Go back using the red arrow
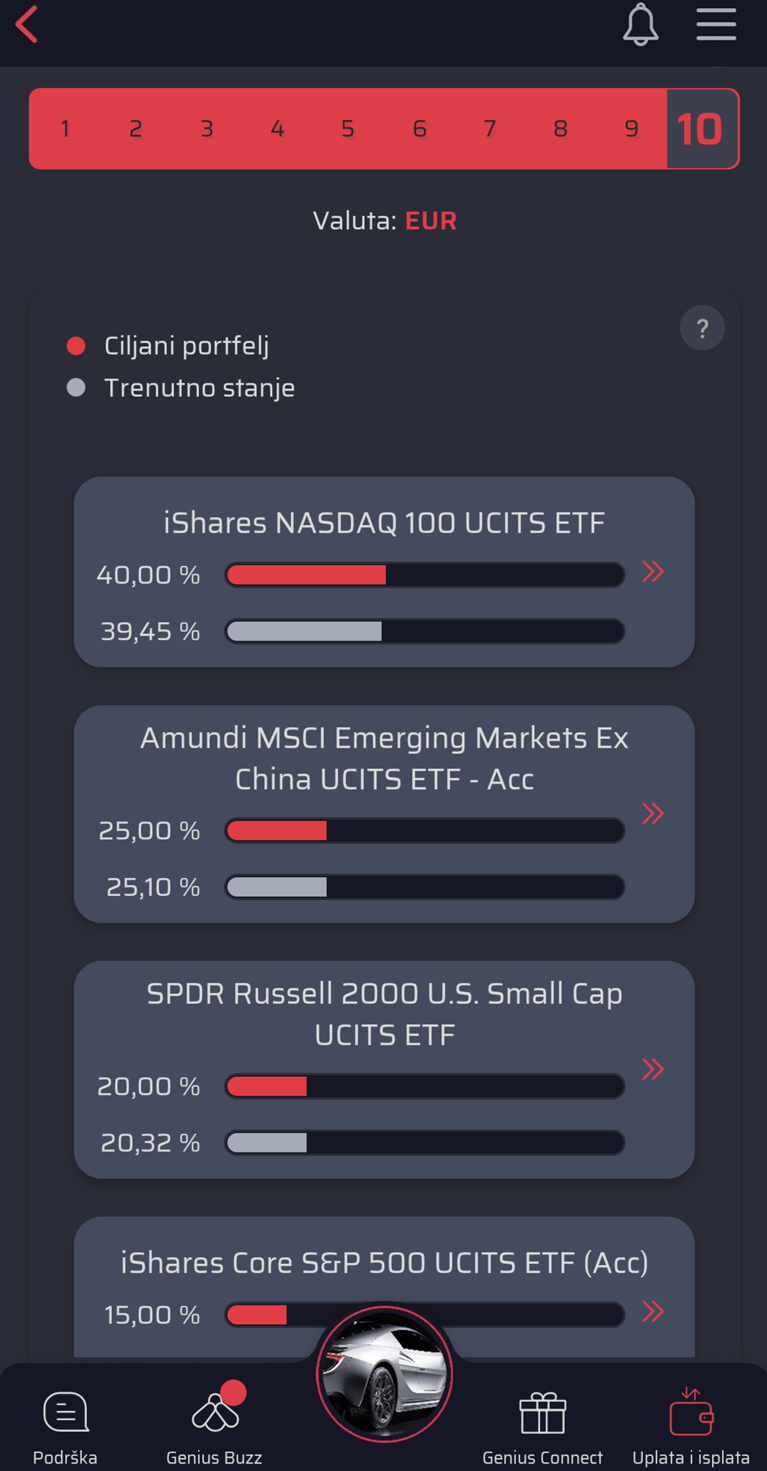767x1471 pixels. [x=27, y=25]
